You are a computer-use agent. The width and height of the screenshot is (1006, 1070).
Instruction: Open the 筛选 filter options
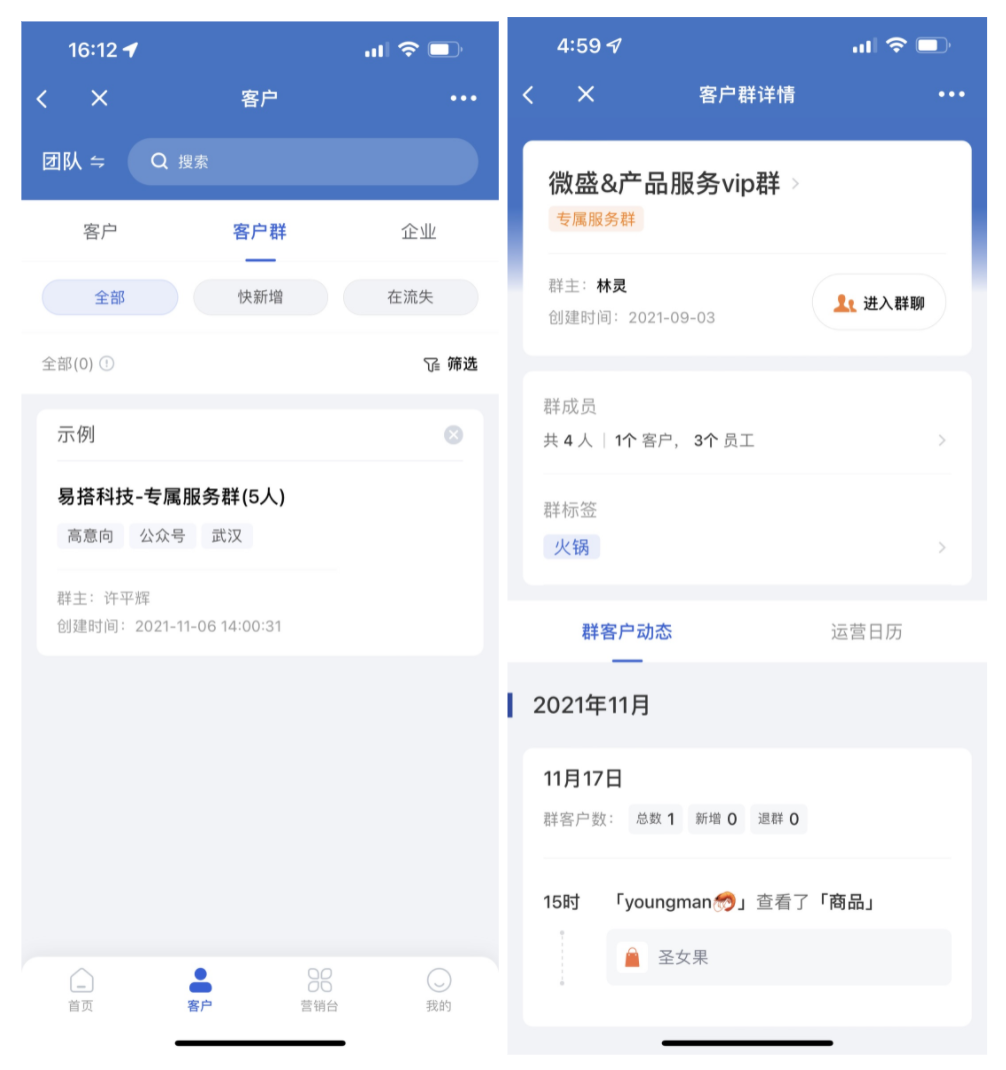tap(451, 364)
